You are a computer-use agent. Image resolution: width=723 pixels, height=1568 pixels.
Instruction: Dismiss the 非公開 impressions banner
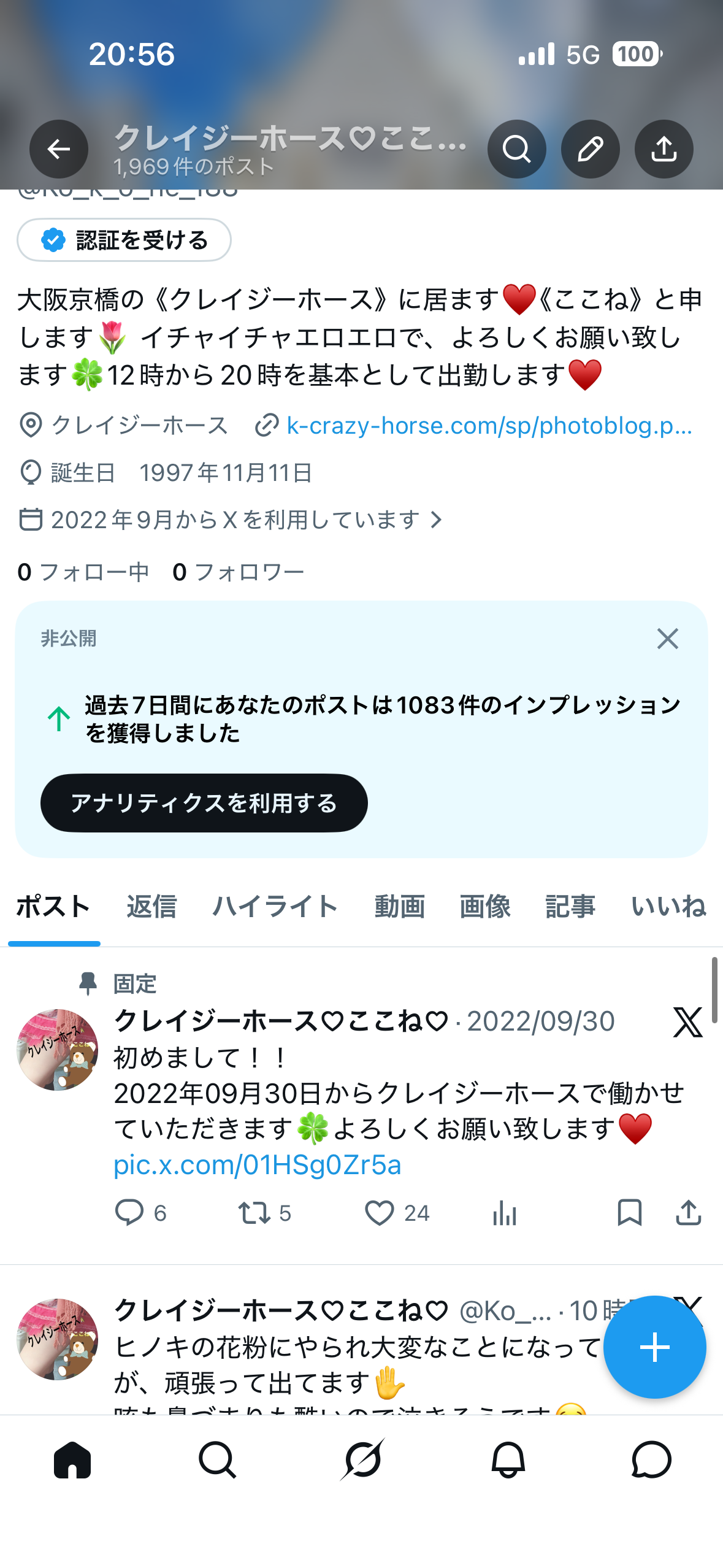[667, 639]
